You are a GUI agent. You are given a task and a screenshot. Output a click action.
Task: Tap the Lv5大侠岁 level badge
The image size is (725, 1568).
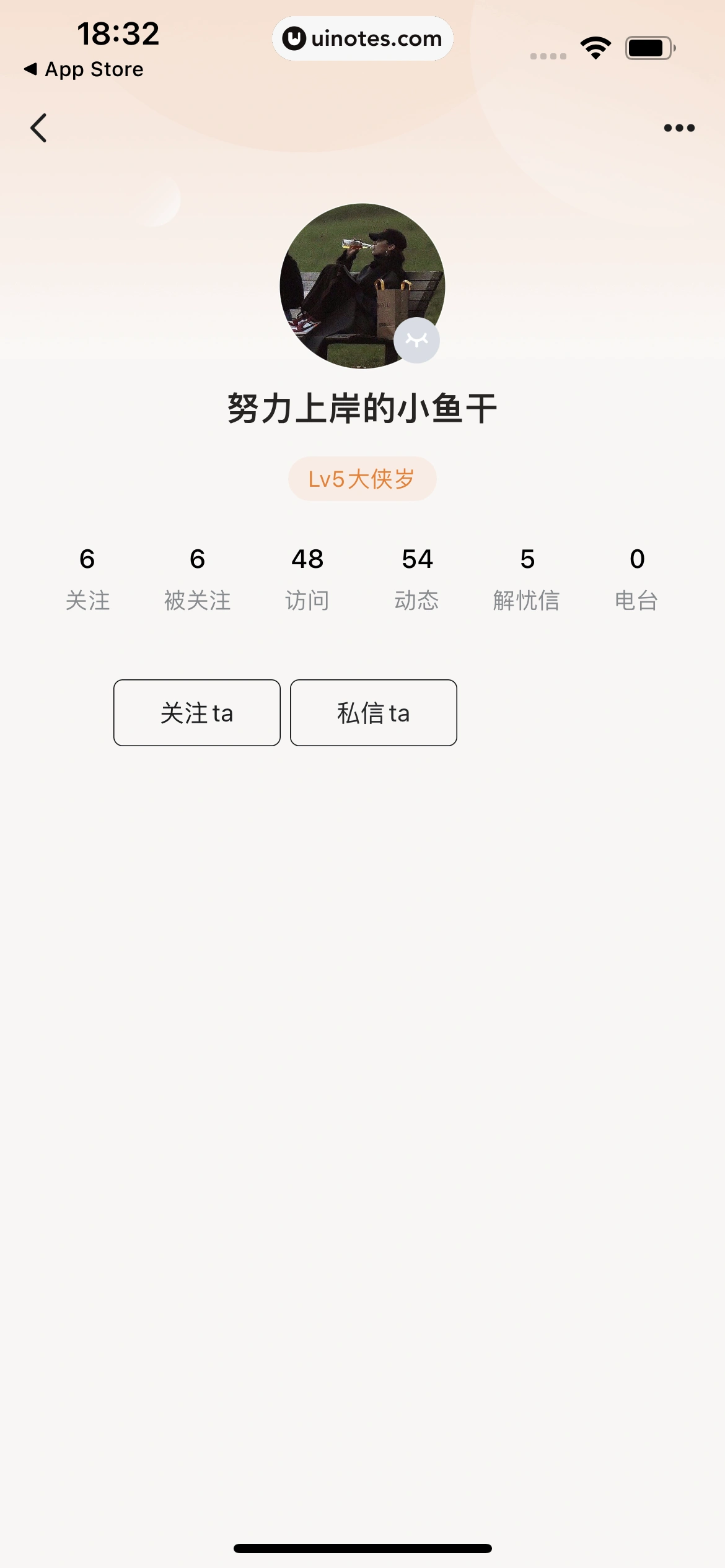(362, 477)
